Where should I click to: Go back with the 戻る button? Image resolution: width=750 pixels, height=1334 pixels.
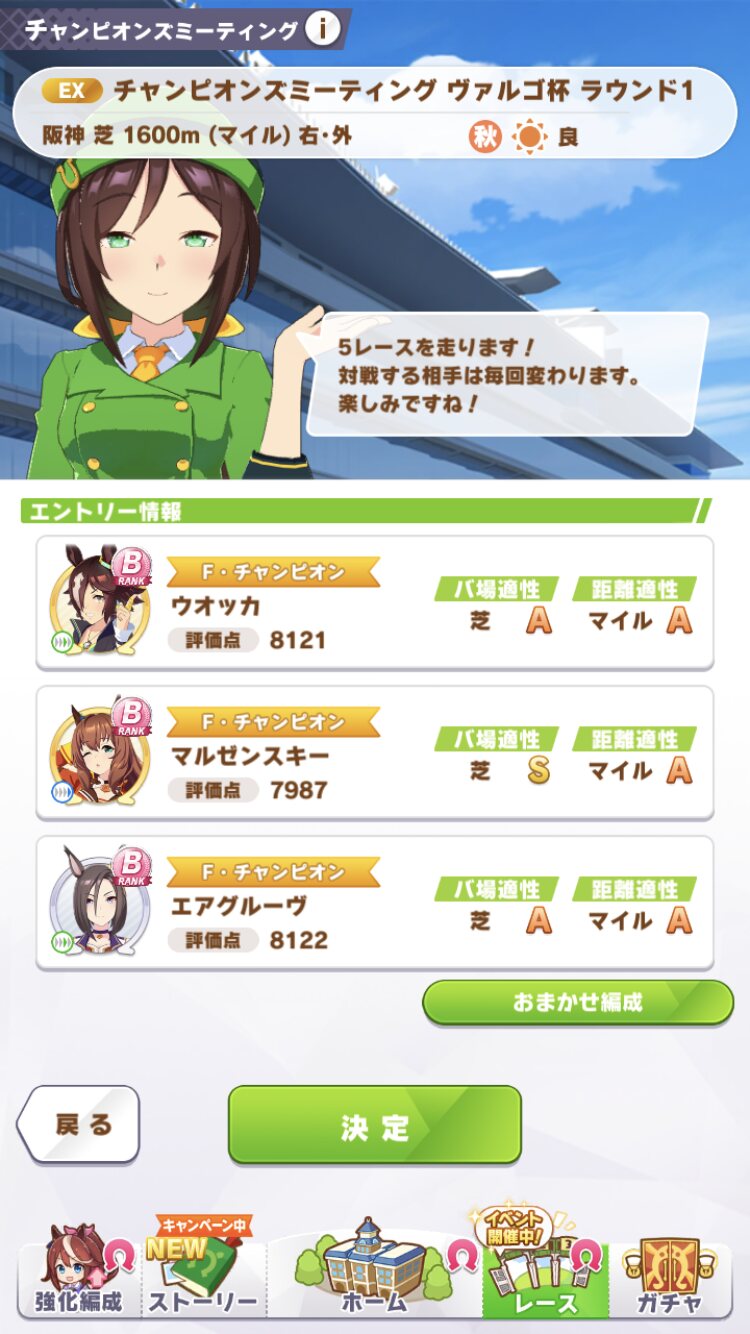(78, 1124)
